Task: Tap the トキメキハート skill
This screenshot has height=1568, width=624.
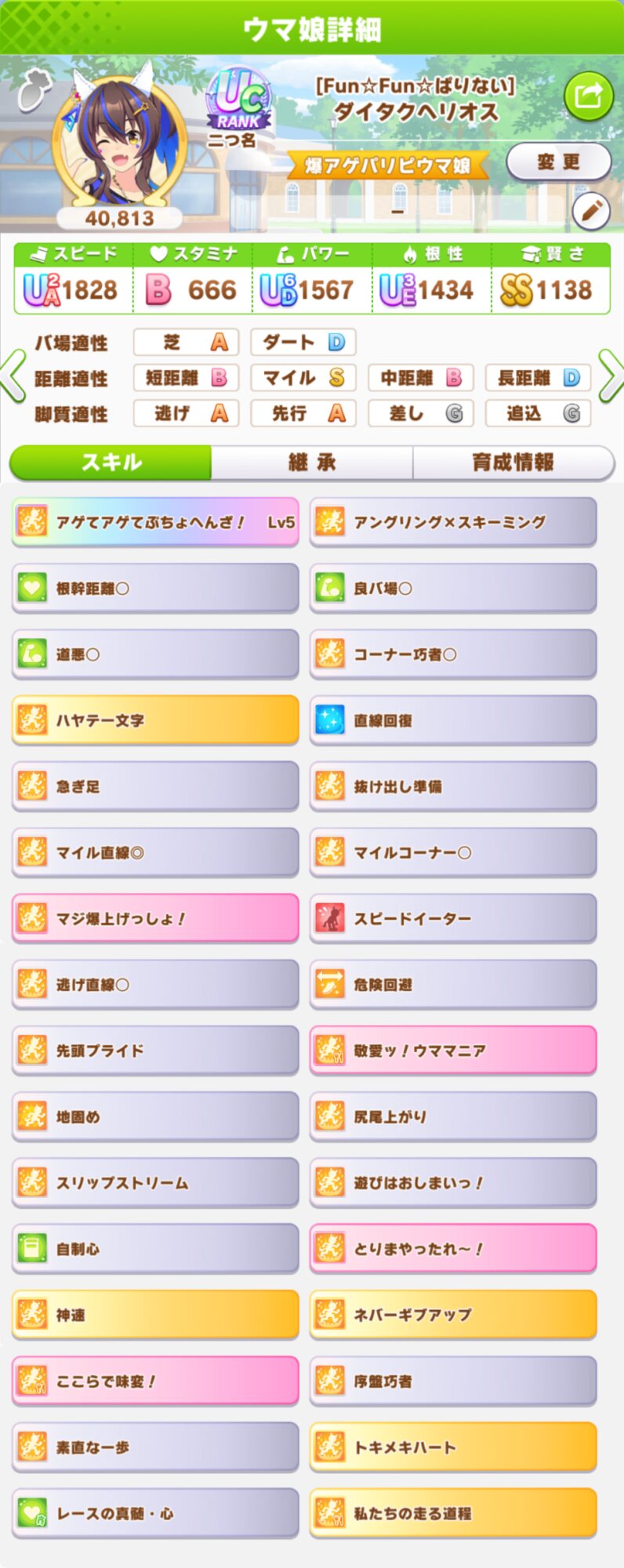Action: tap(453, 1446)
